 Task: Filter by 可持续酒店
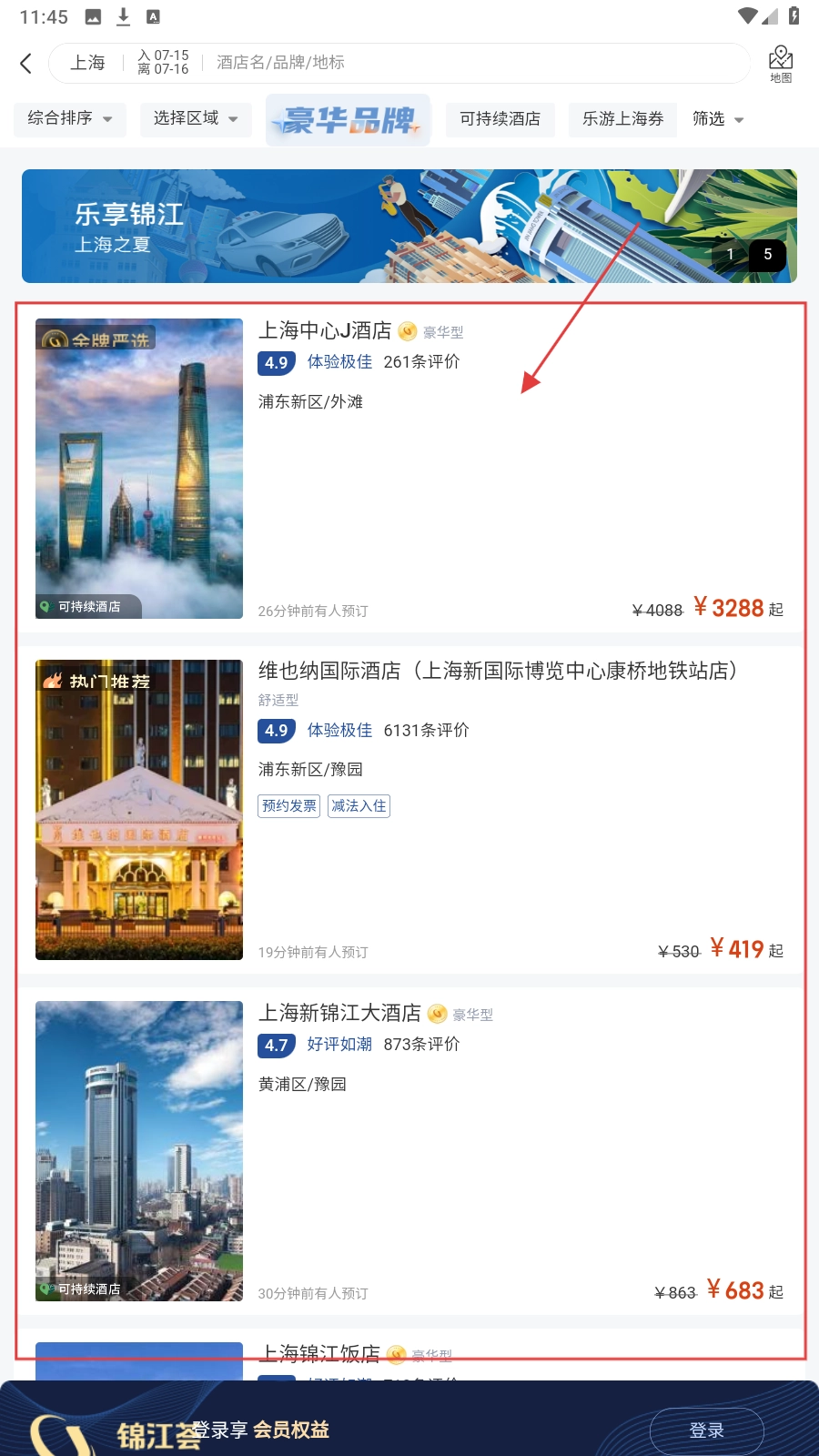(x=500, y=119)
